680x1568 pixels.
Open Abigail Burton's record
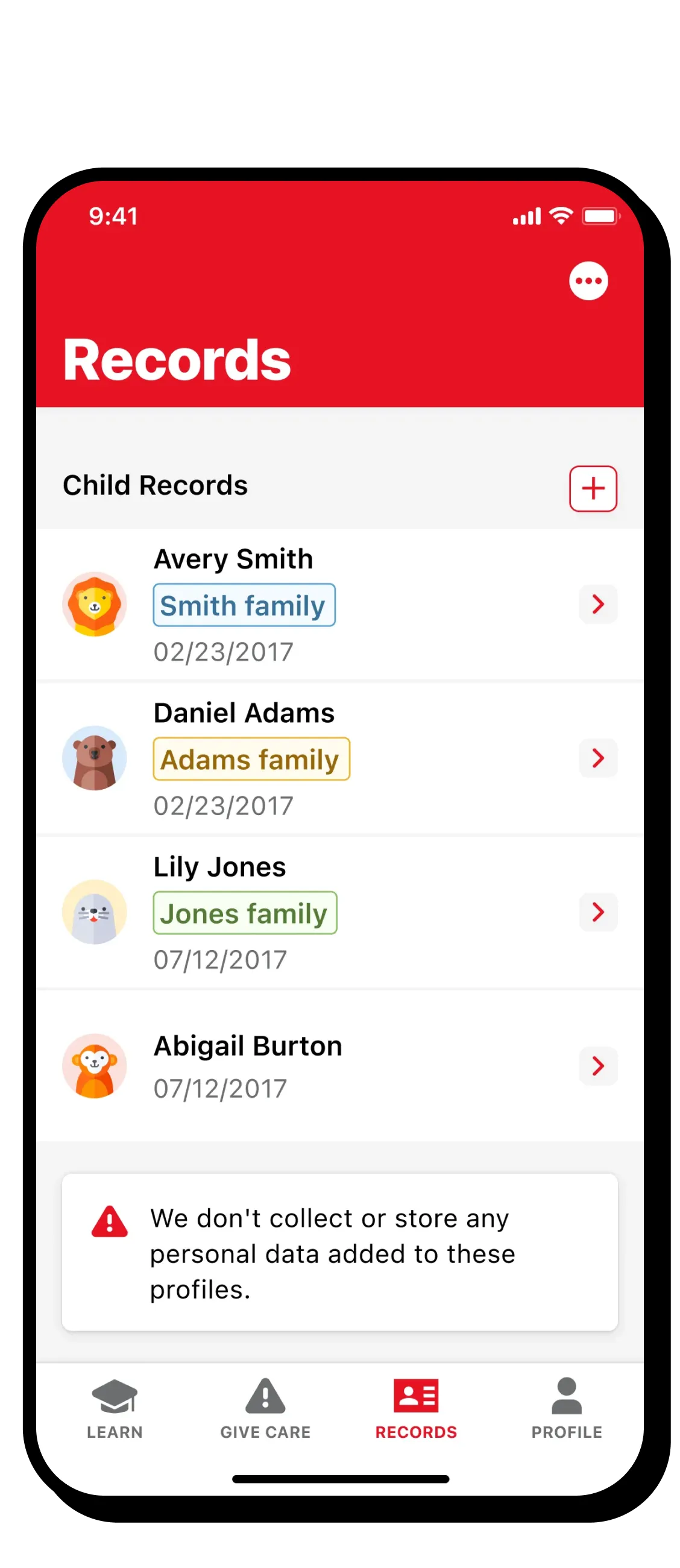click(597, 1066)
